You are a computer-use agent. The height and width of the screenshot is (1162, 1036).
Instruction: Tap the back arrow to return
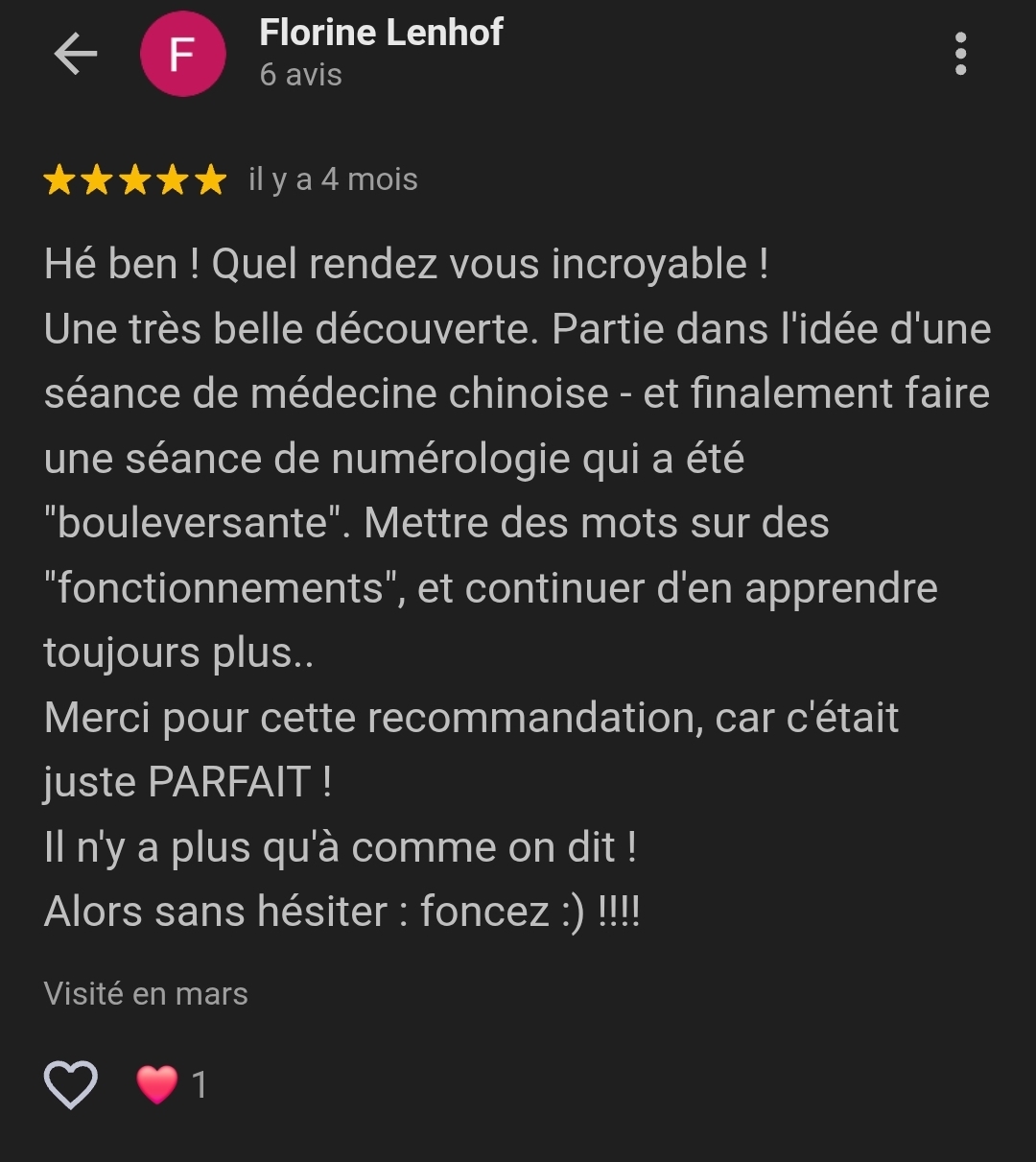pyautogui.click(x=77, y=53)
